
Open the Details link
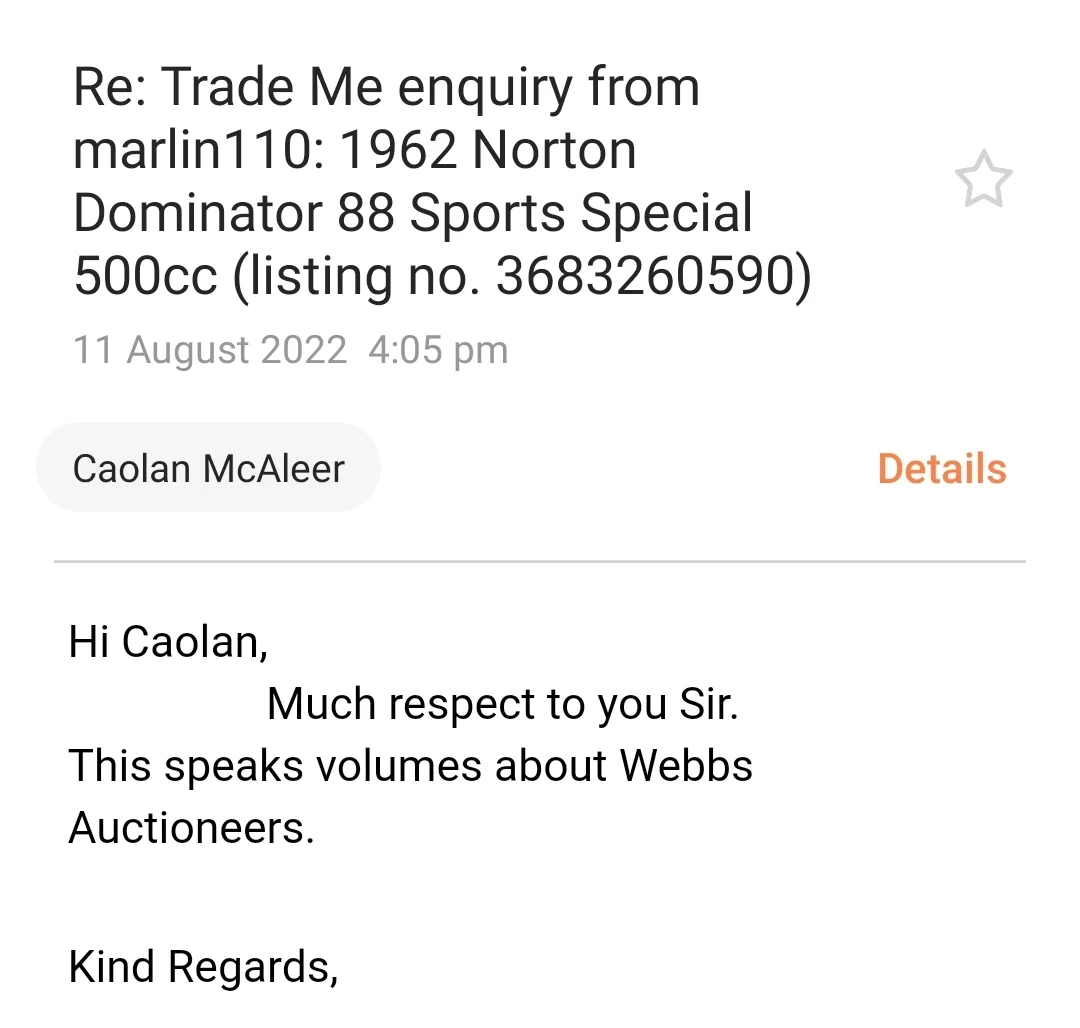(x=941, y=469)
